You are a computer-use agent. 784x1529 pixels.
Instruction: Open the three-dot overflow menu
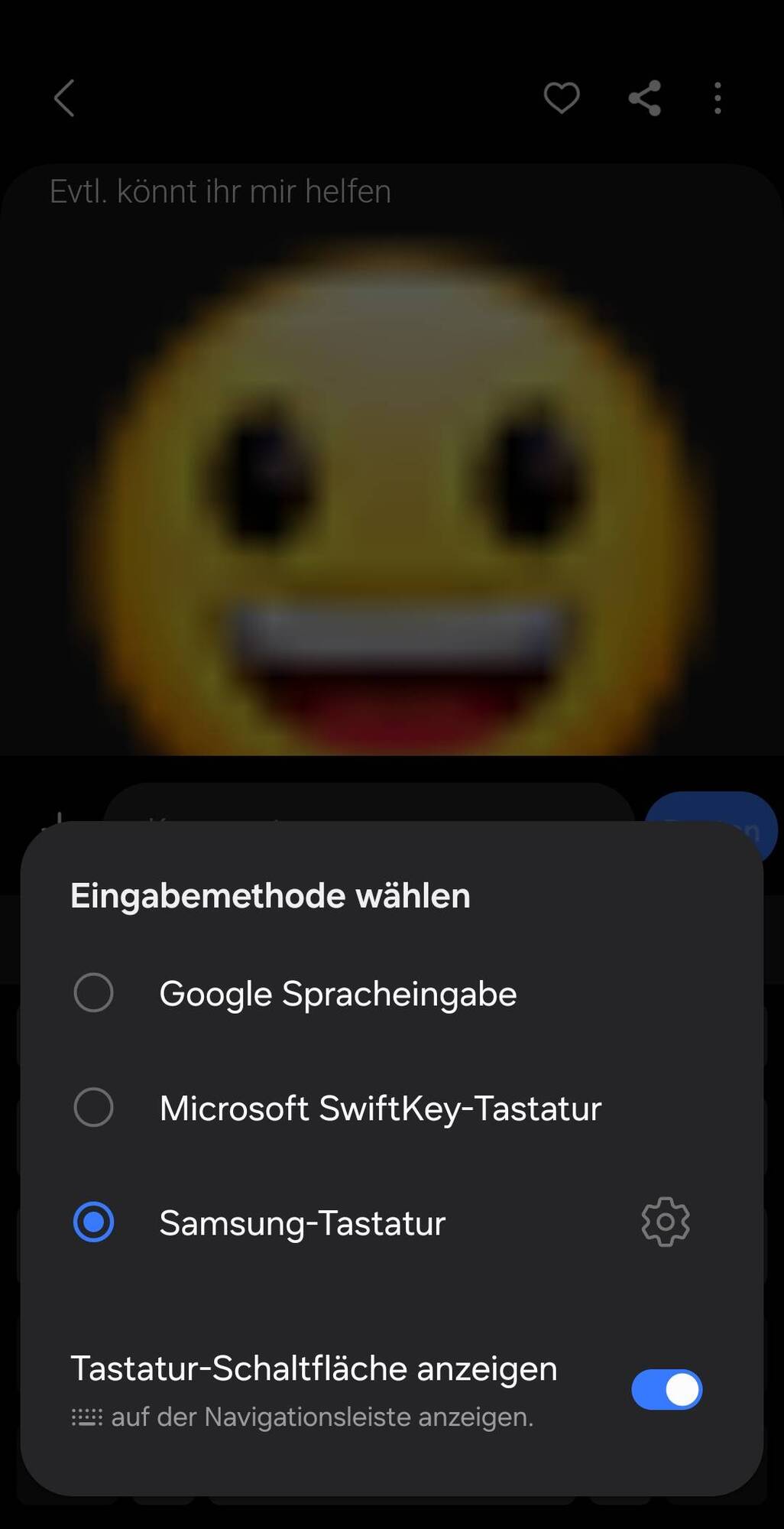click(718, 98)
